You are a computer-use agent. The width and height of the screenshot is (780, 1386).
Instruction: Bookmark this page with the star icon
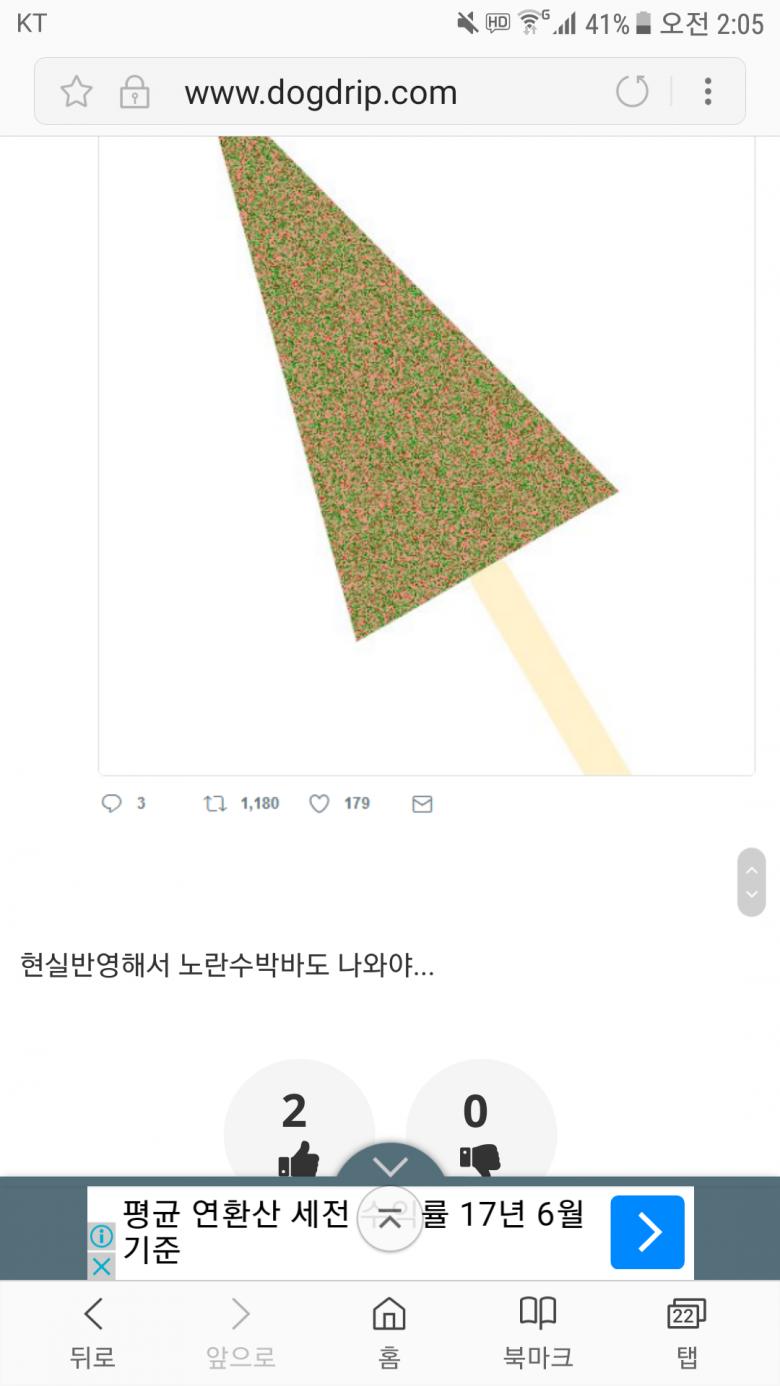point(76,92)
